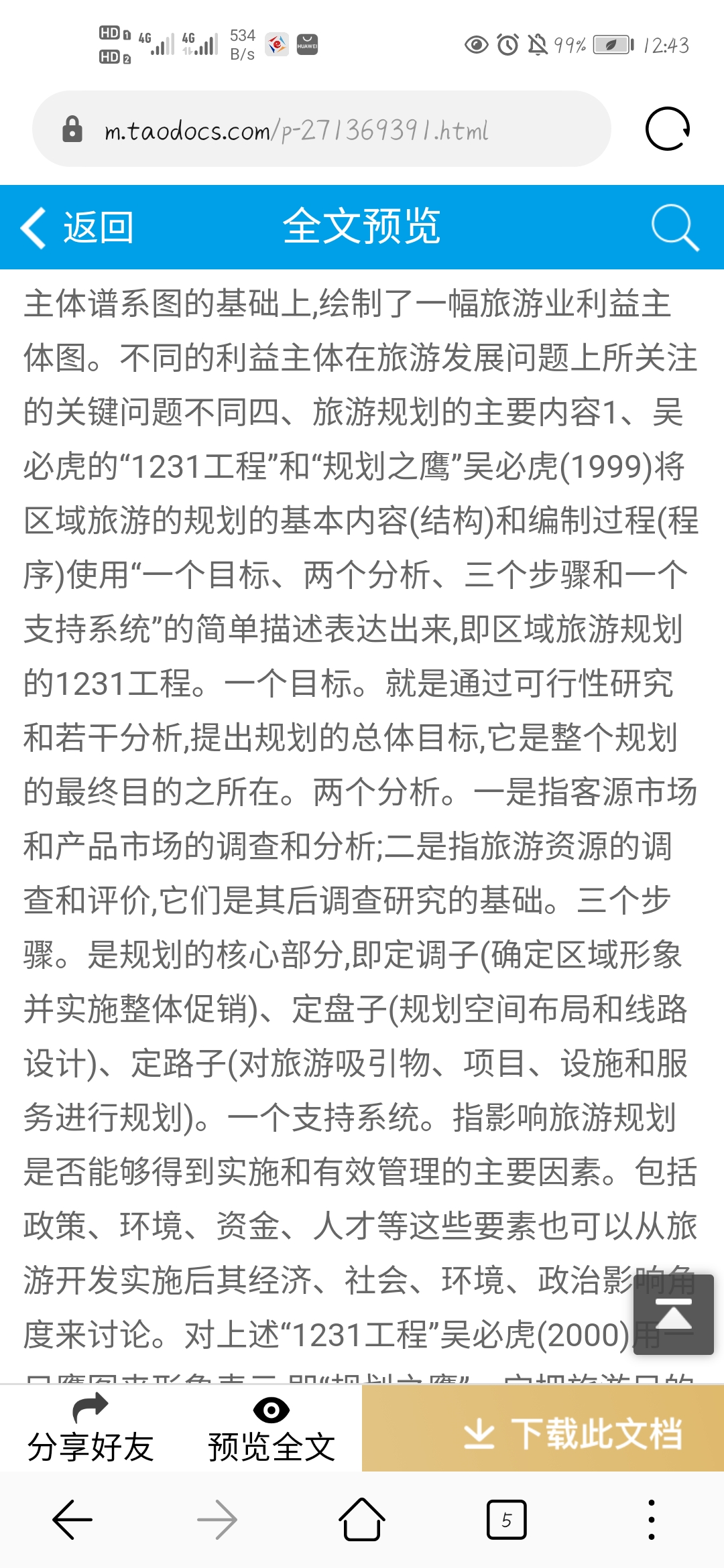Jump to top with the floating arrow

click(673, 1314)
